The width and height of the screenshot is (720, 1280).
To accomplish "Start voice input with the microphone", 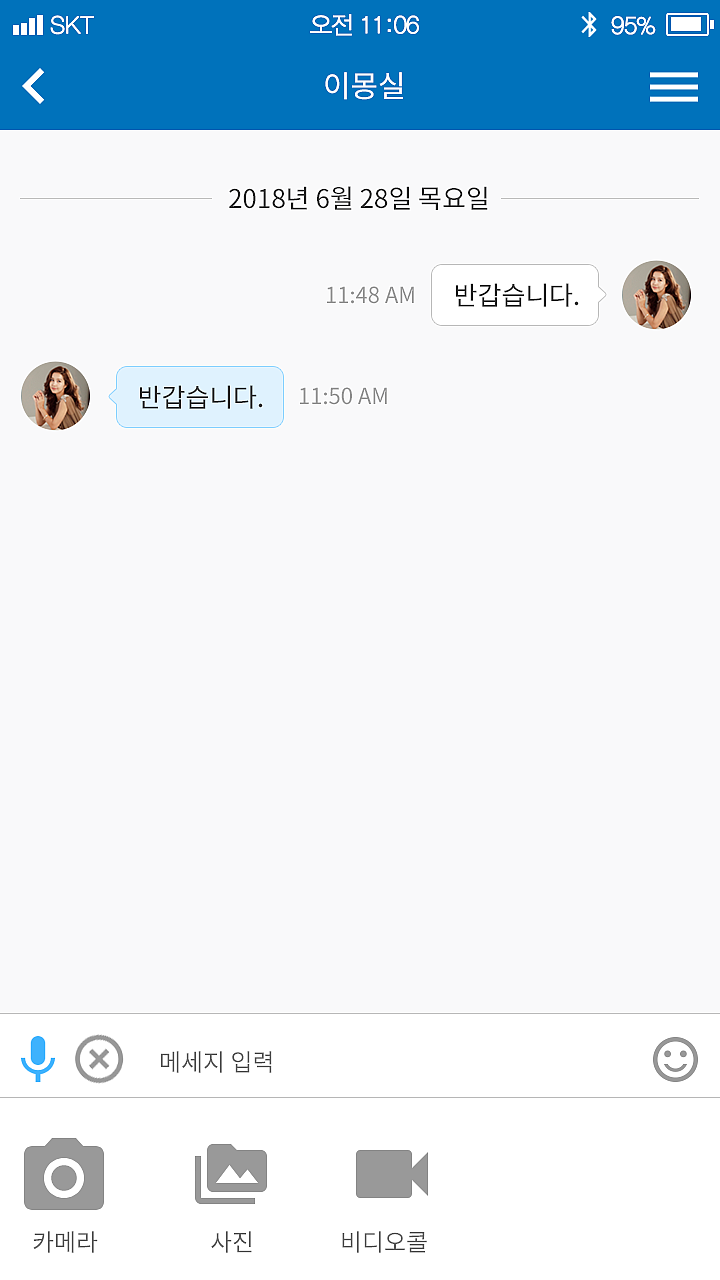I will click(x=38, y=1059).
